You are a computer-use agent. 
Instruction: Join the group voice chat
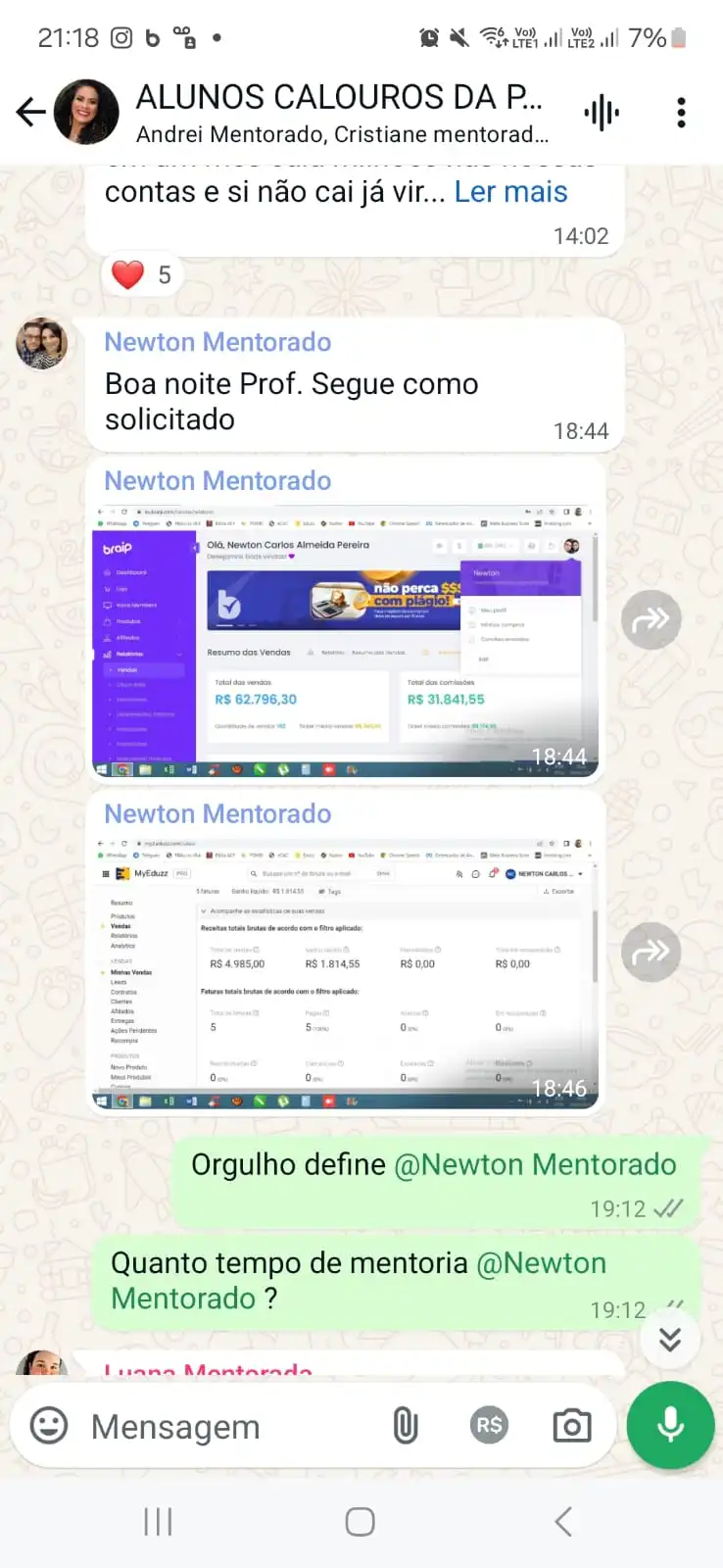point(602,113)
